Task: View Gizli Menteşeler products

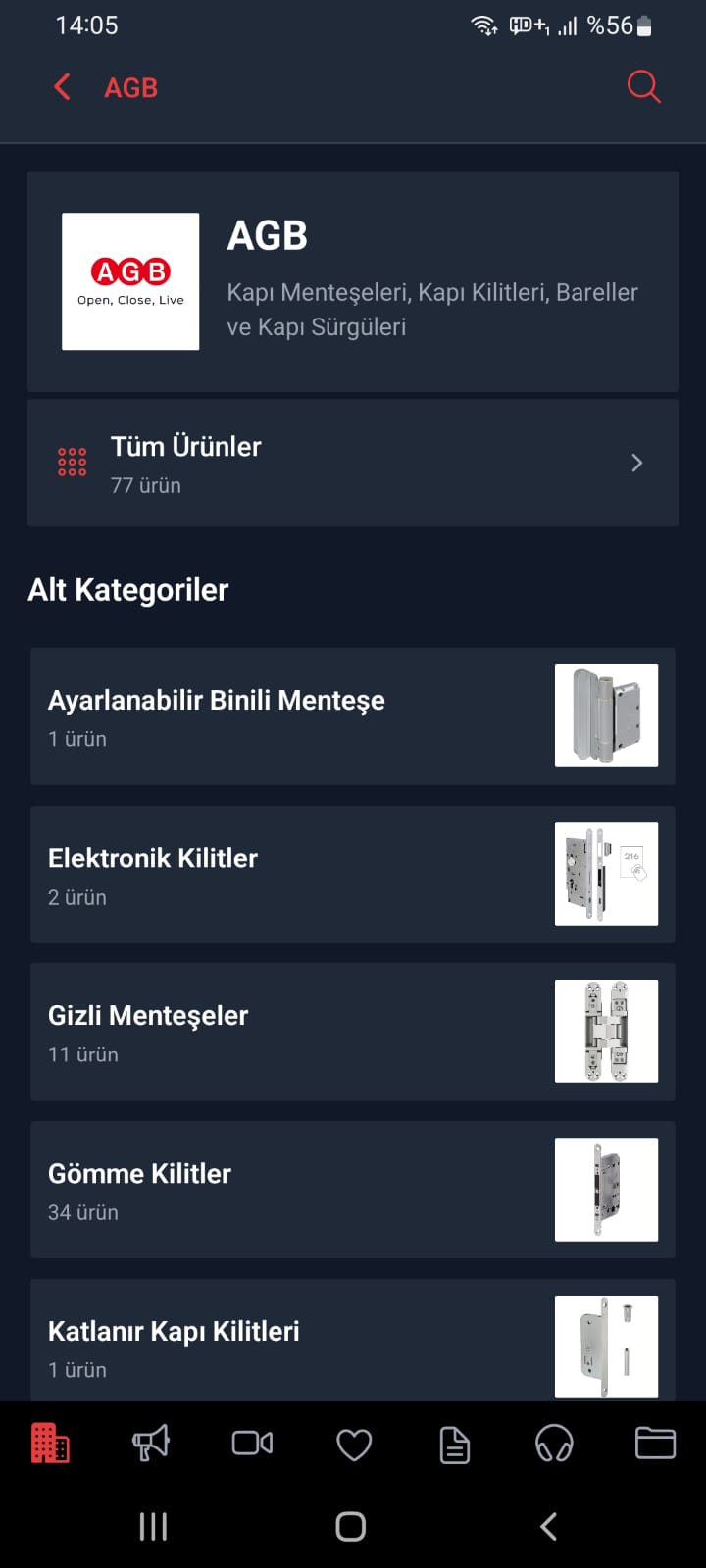Action: click(x=353, y=1032)
